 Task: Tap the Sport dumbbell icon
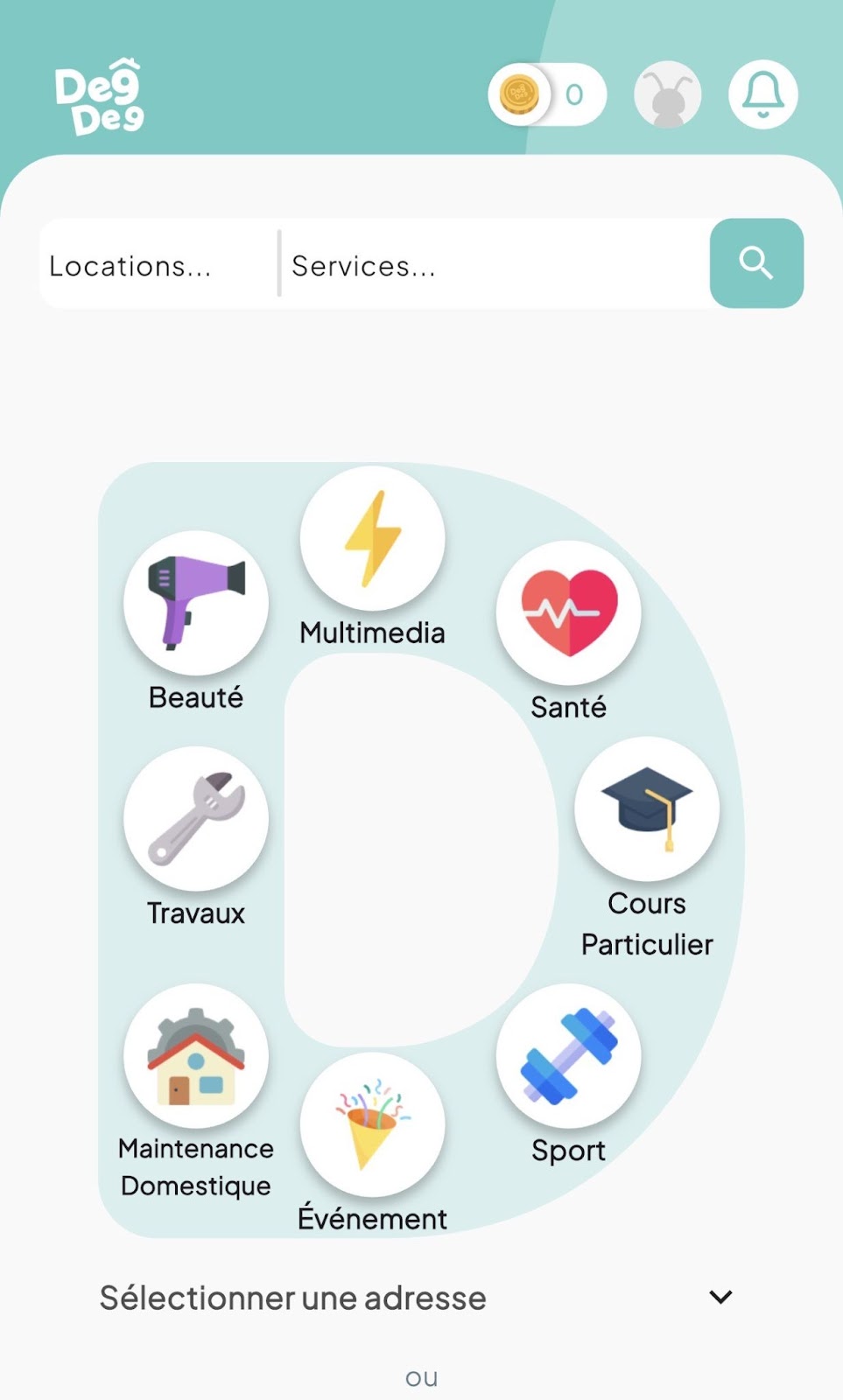(x=569, y=1056)
